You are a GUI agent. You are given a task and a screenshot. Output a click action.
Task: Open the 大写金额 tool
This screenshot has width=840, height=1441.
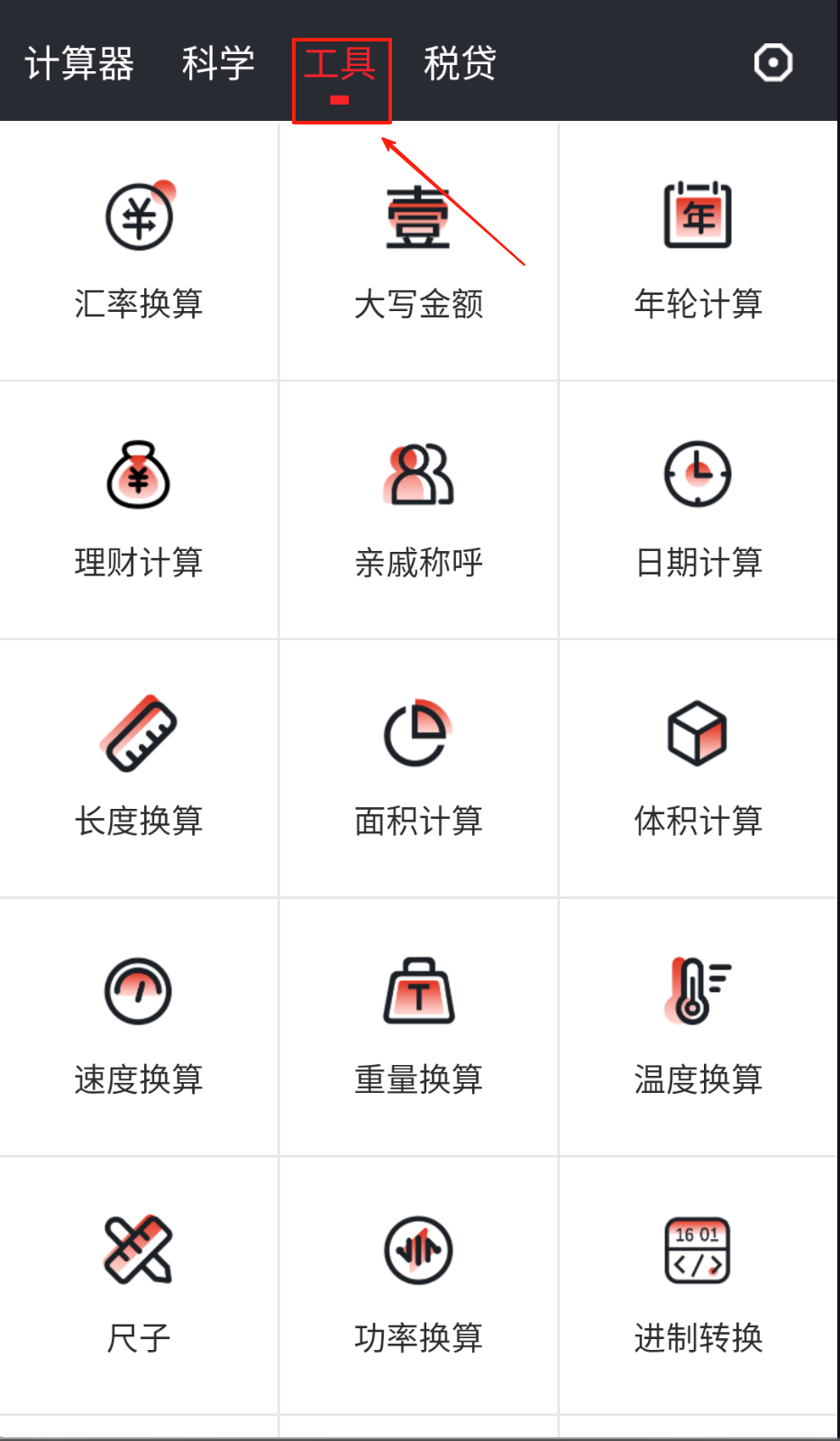[x=418, y=252]
